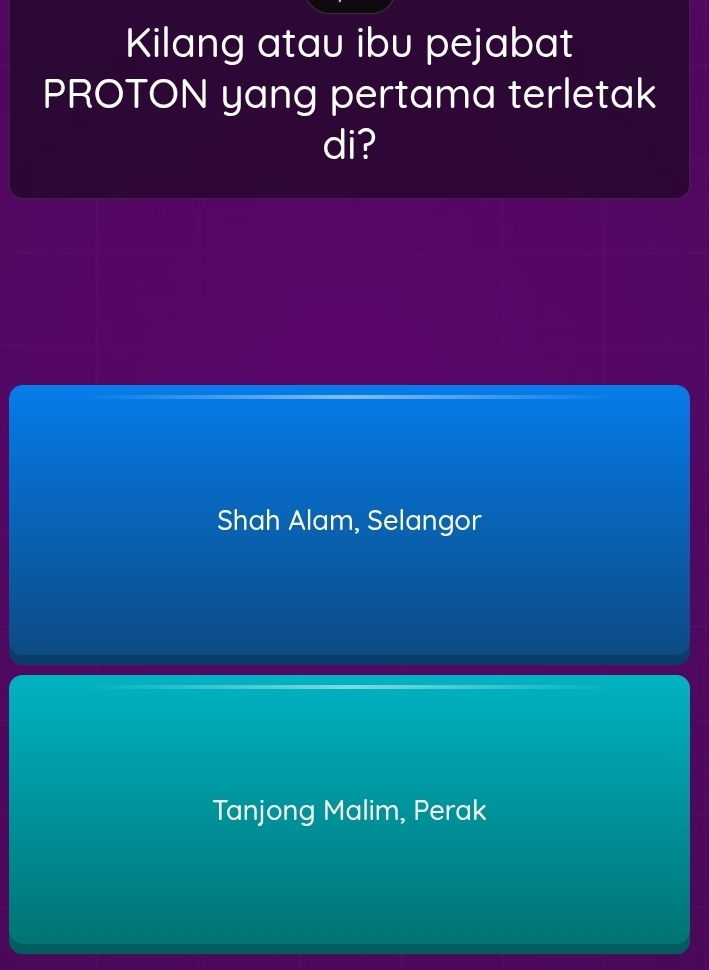Select the answer Shah Alam, Selangor

[350, 522]
